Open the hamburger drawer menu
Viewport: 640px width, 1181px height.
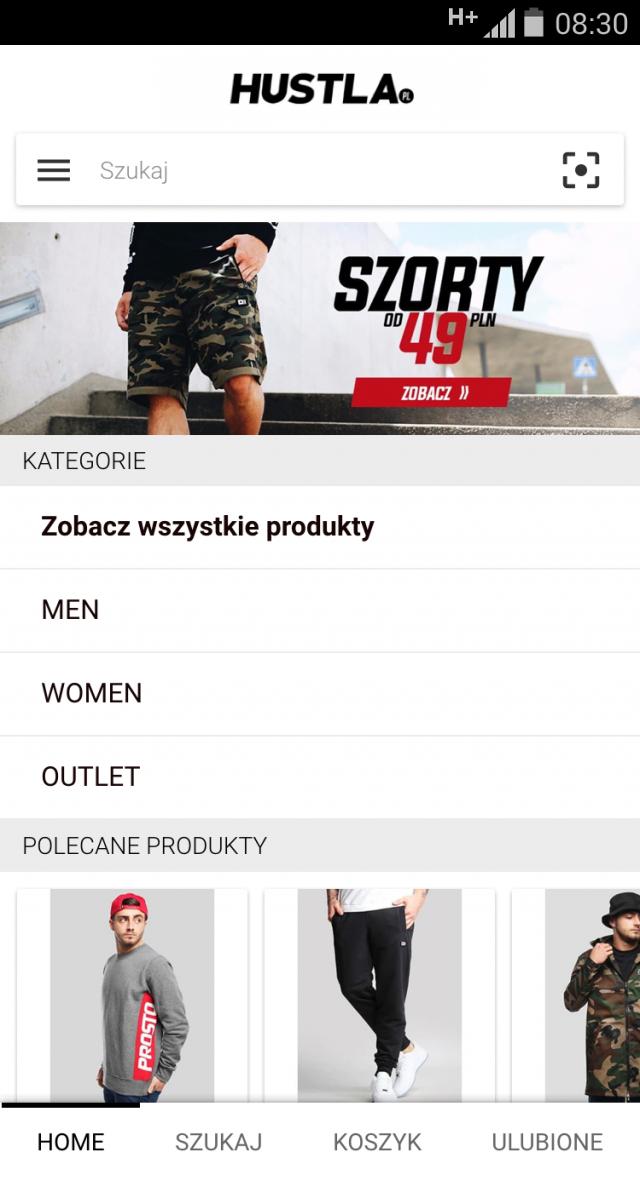tap(54, 170)
